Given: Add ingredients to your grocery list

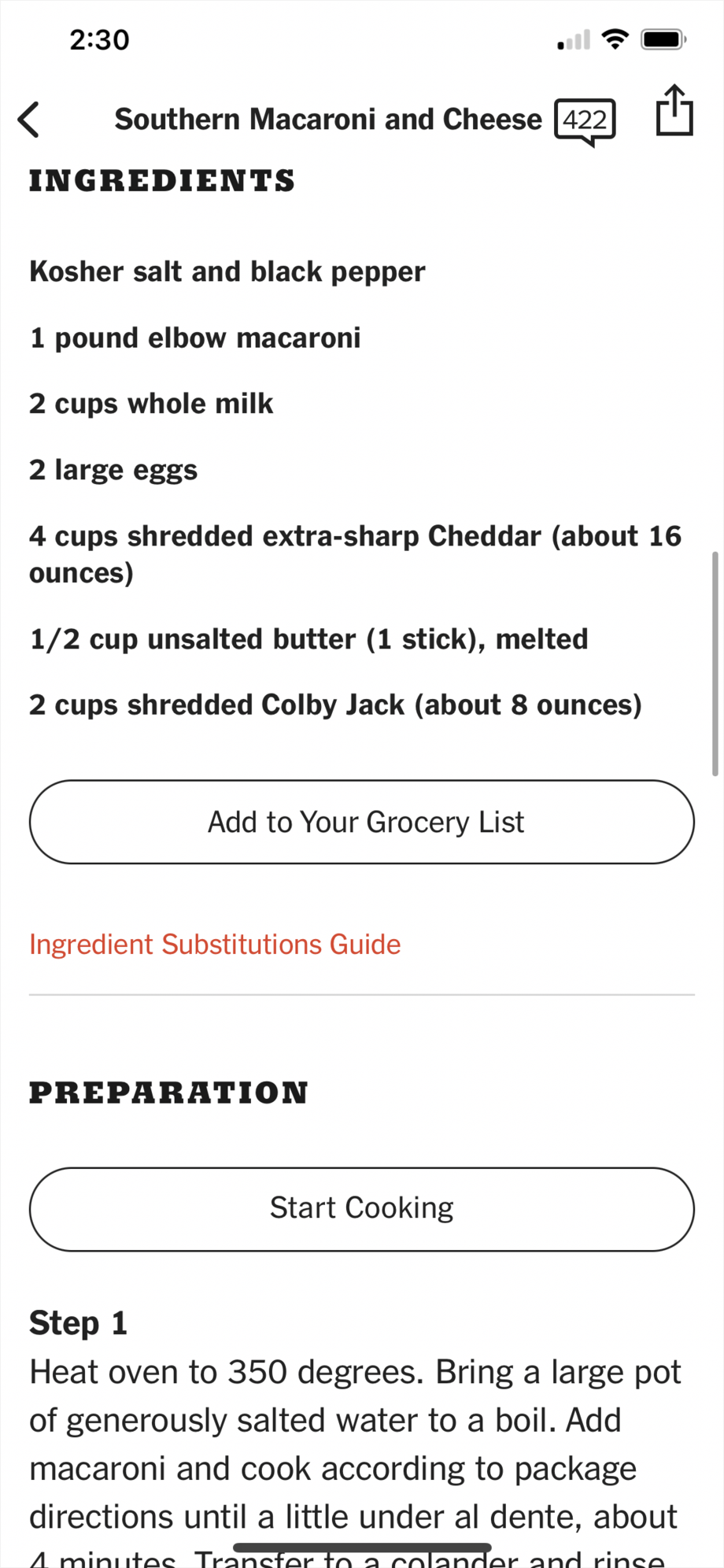Looking at the screenshot, I should (x=362, y=822).
